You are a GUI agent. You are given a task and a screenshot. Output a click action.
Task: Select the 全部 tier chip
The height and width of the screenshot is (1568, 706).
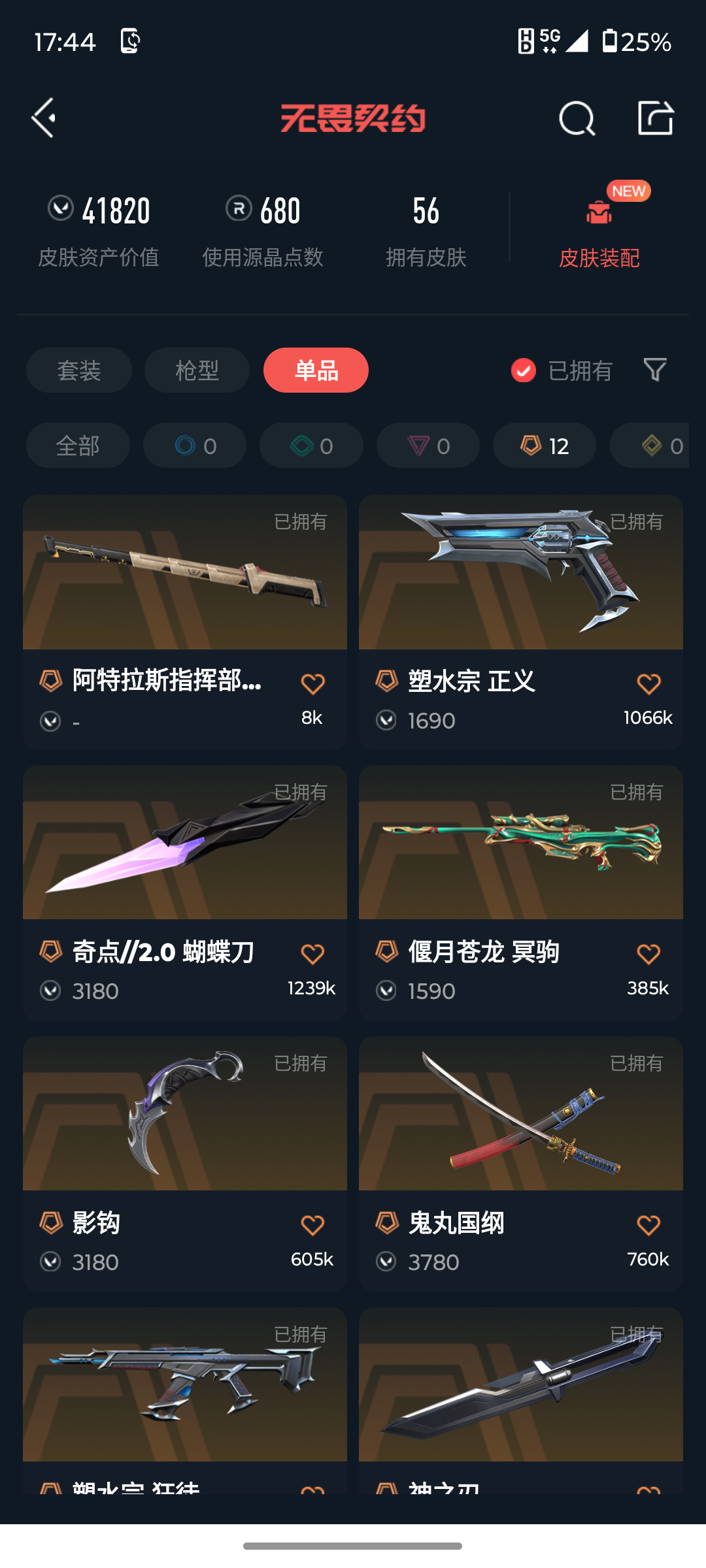[78, 446]
